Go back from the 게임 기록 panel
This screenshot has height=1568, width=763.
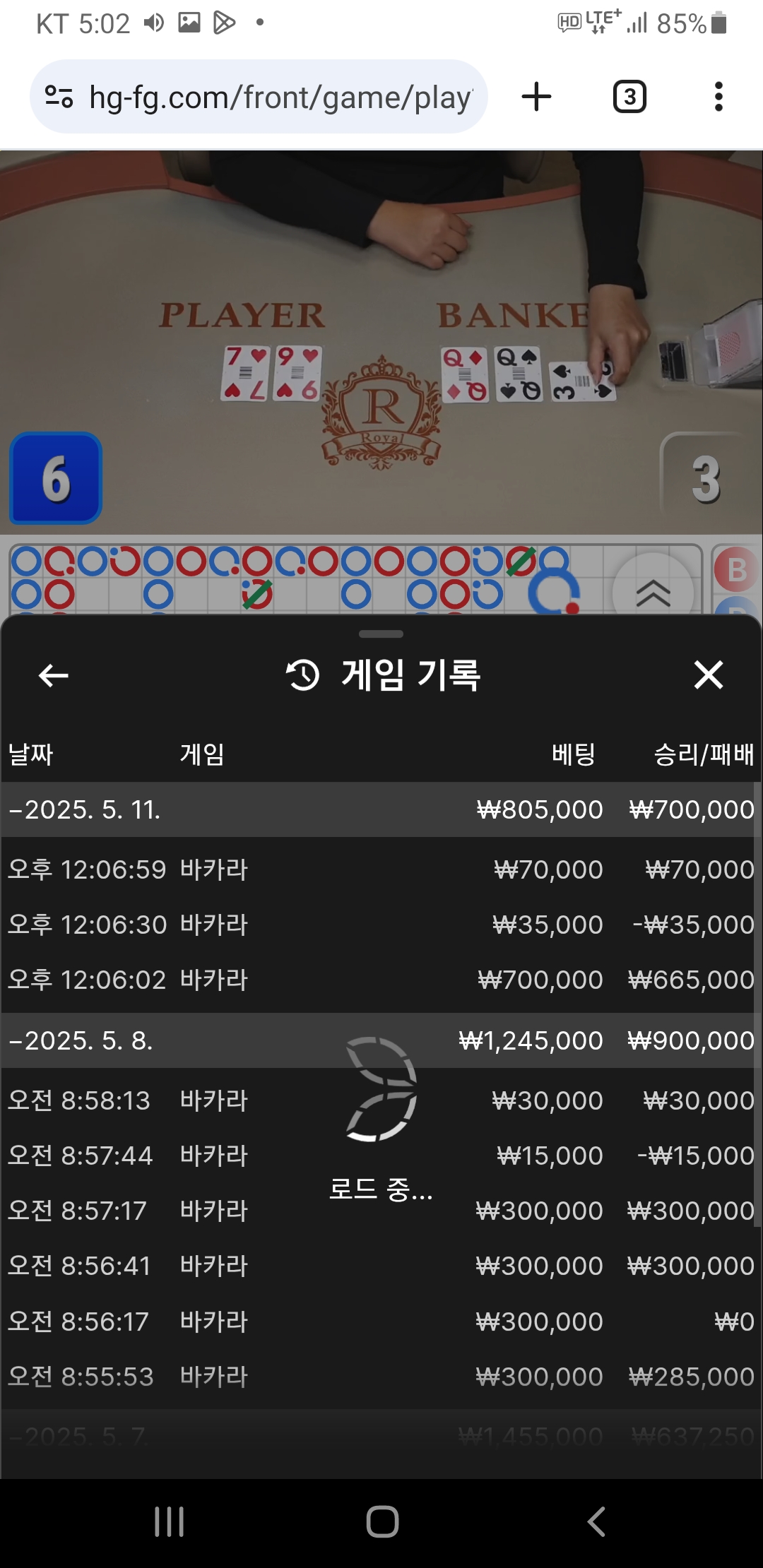[x=53, y=675]
